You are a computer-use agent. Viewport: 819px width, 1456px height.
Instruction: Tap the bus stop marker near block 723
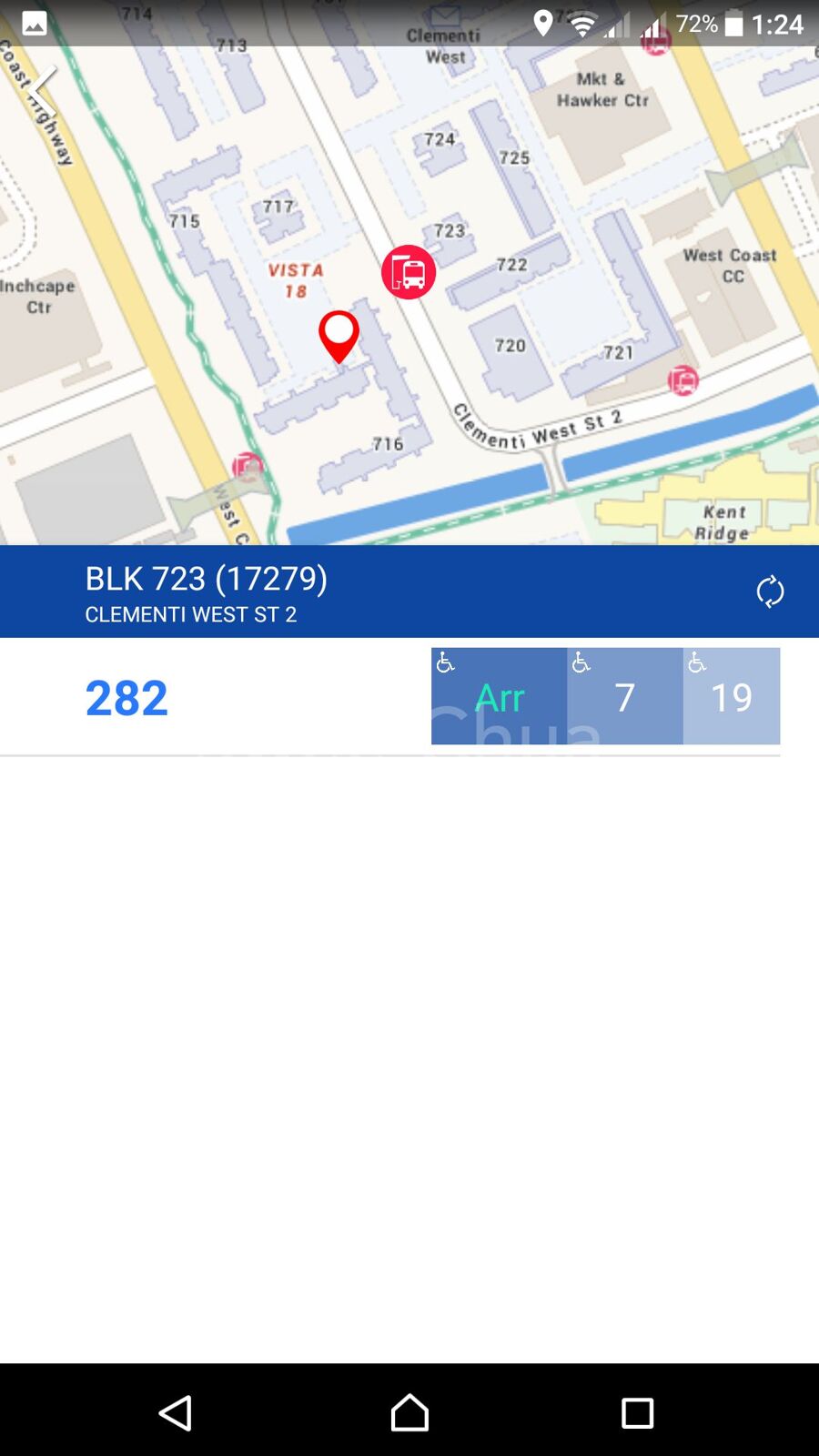pyautogui.click(x=409, y=272)
